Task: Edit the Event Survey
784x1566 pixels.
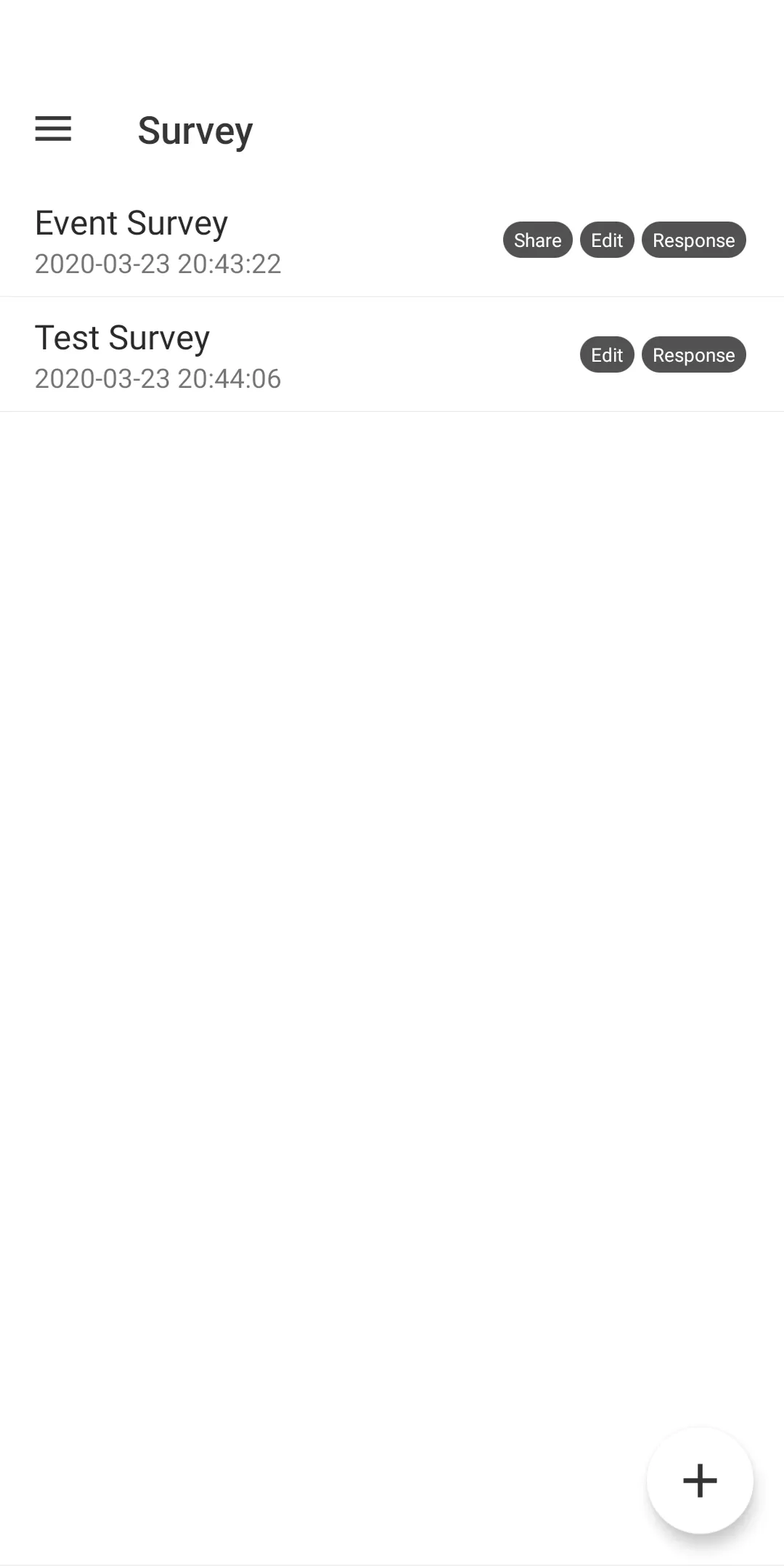Action: pyautogui.click(x=607, y=240)
